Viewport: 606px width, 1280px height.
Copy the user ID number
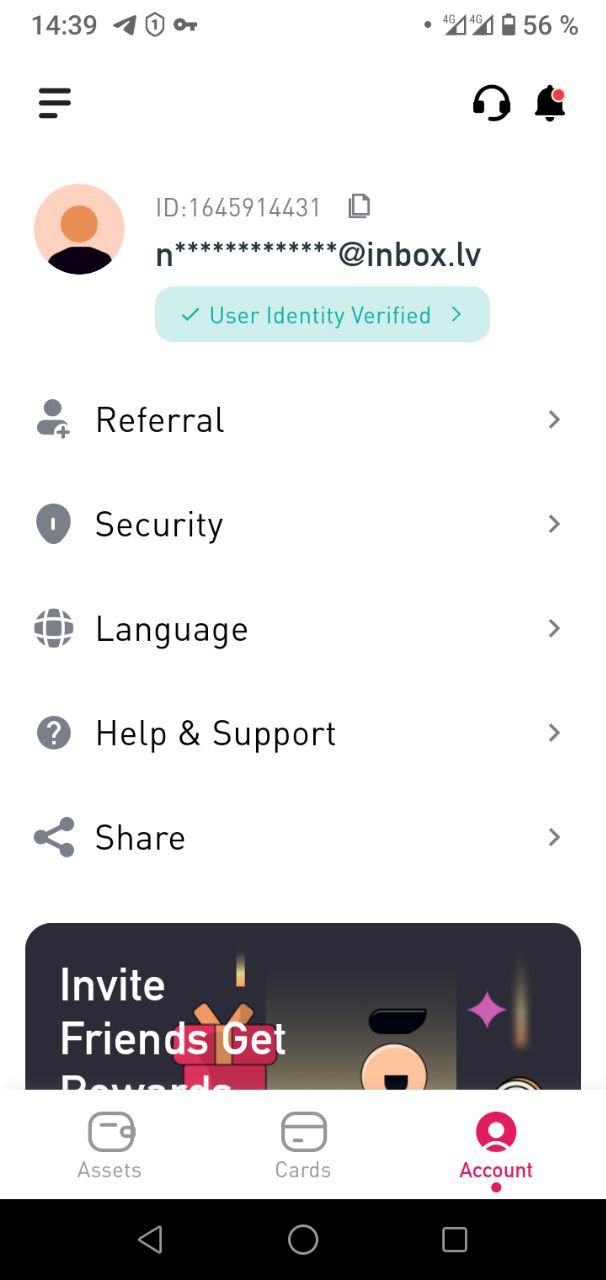click(359, 207)
